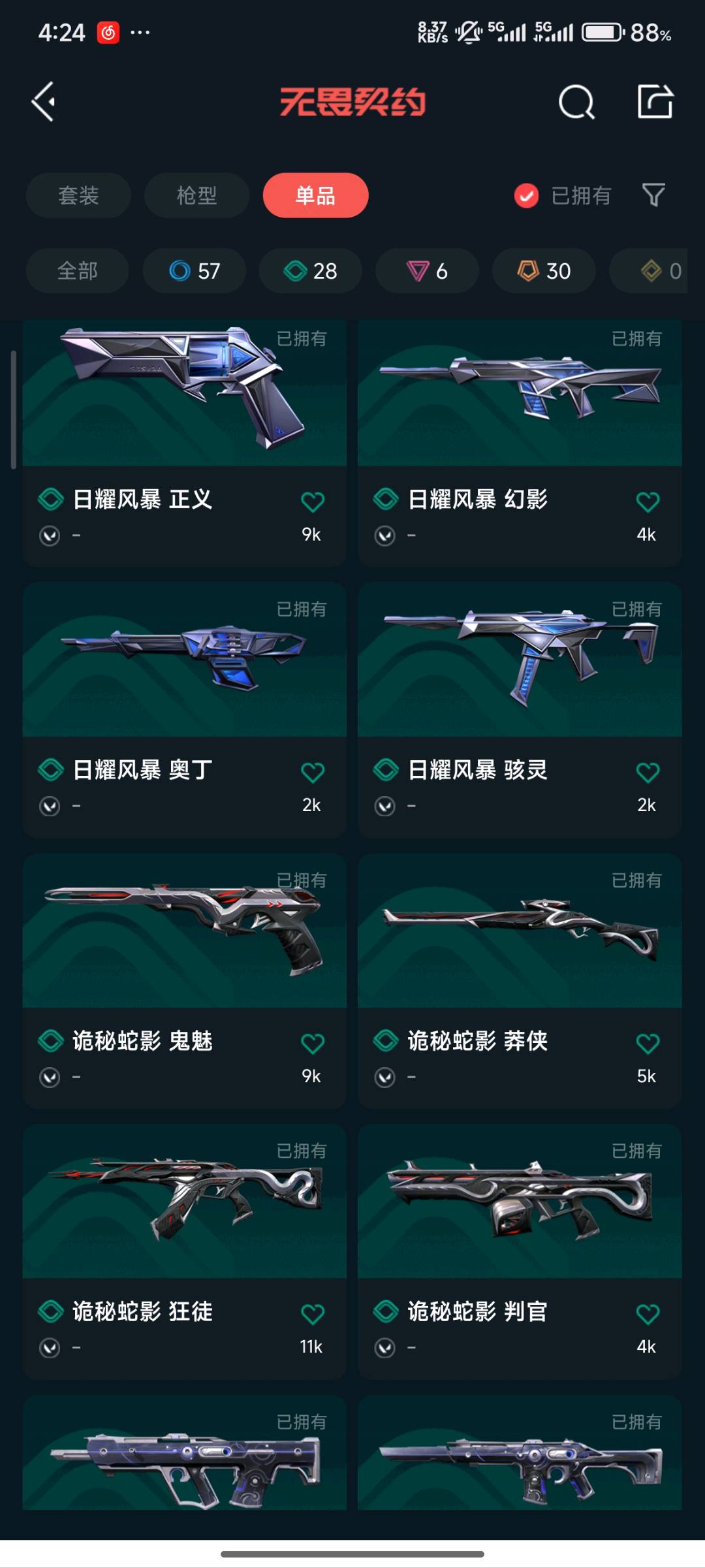Image resolution: width=705 pixels, height=1568 pixels.
Task: Filter by the orange tier chip showing 30
Action: pyautogui.click(x=544, y=270)
